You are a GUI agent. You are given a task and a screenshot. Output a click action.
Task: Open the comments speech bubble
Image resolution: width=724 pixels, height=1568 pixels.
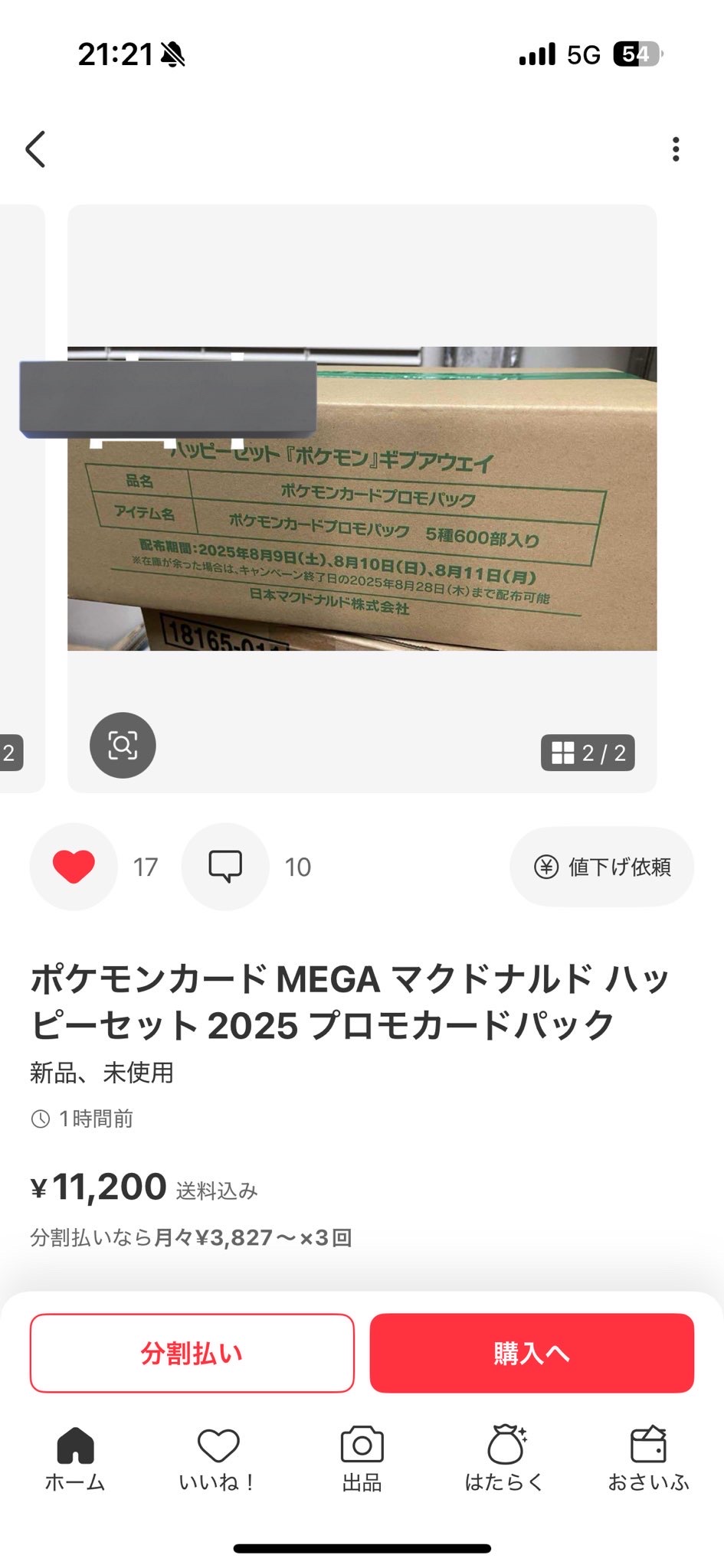[x=225, y=867]
